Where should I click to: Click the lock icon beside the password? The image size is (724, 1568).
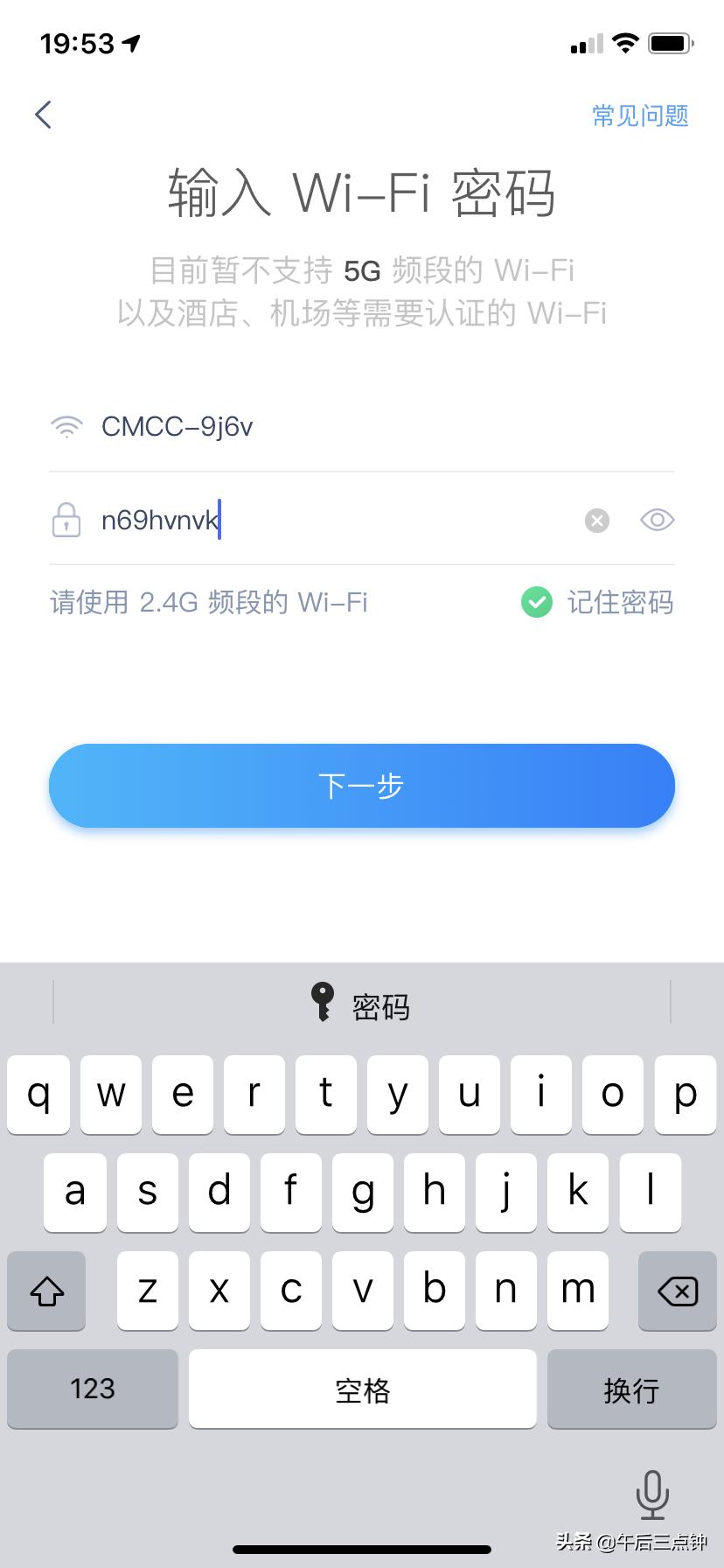pos(66,520)
